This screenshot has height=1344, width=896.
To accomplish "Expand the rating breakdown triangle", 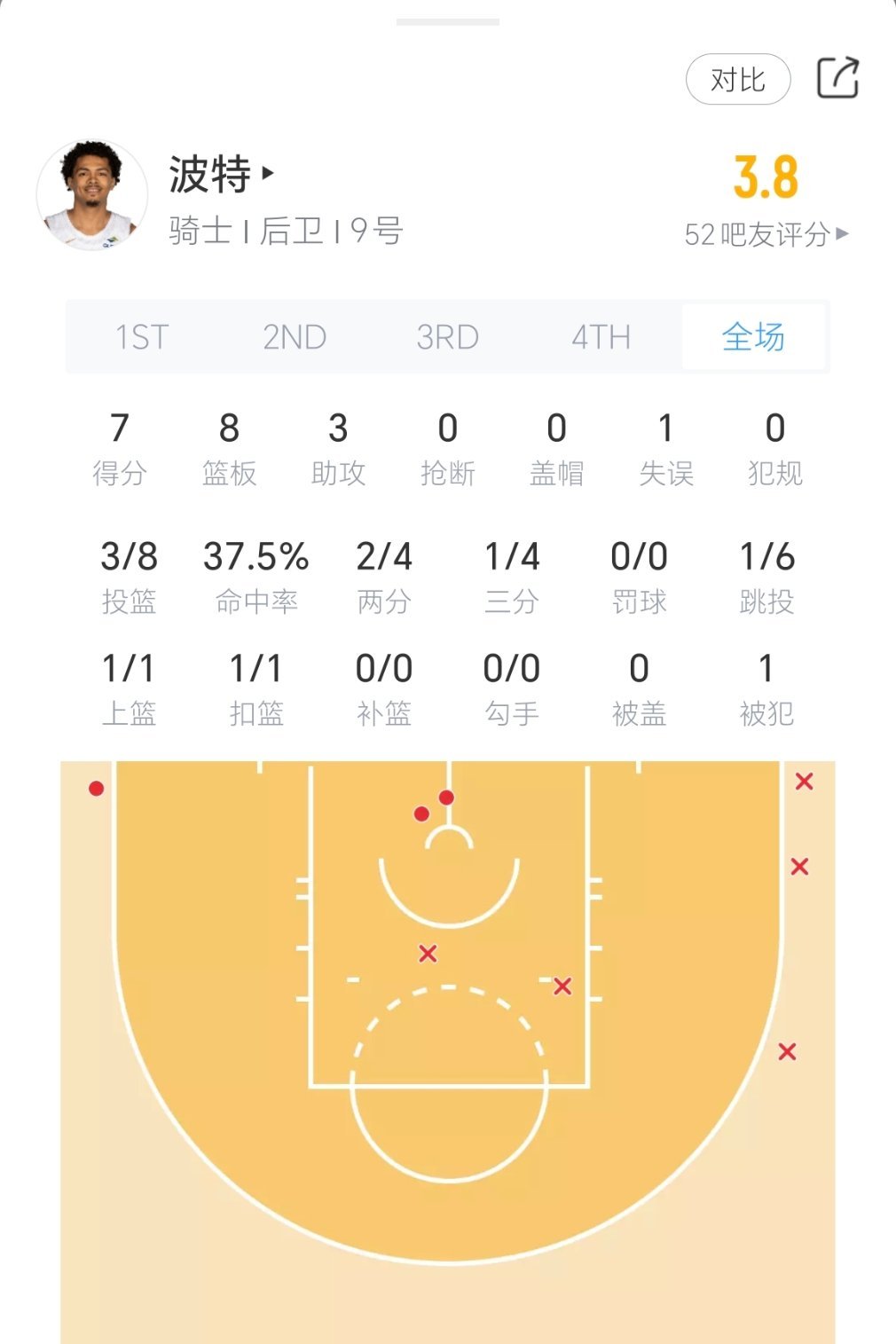I will pyautogui.click(x=843, y=235).
